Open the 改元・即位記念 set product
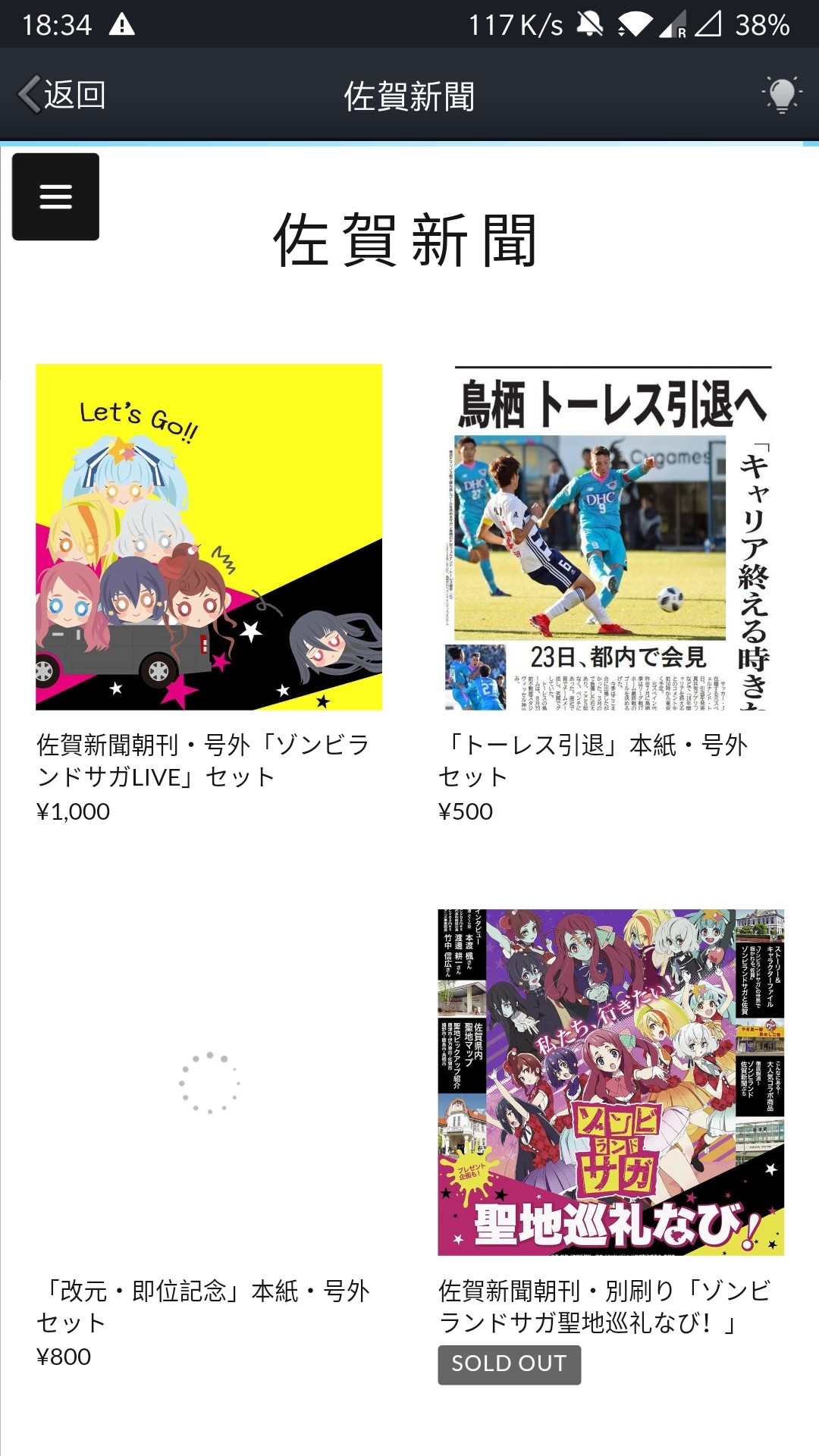Screen dimensions: 819x1456 click(209, 1083)
